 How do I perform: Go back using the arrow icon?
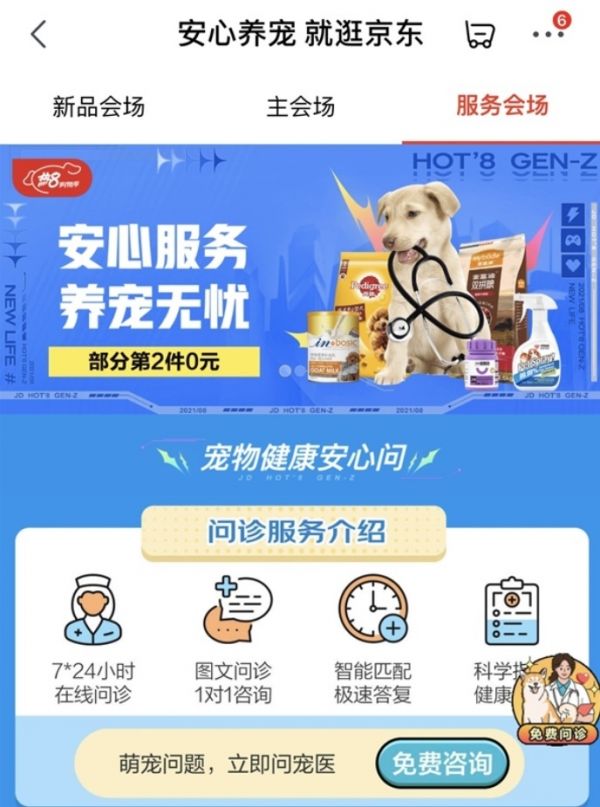tap(39, 34)
